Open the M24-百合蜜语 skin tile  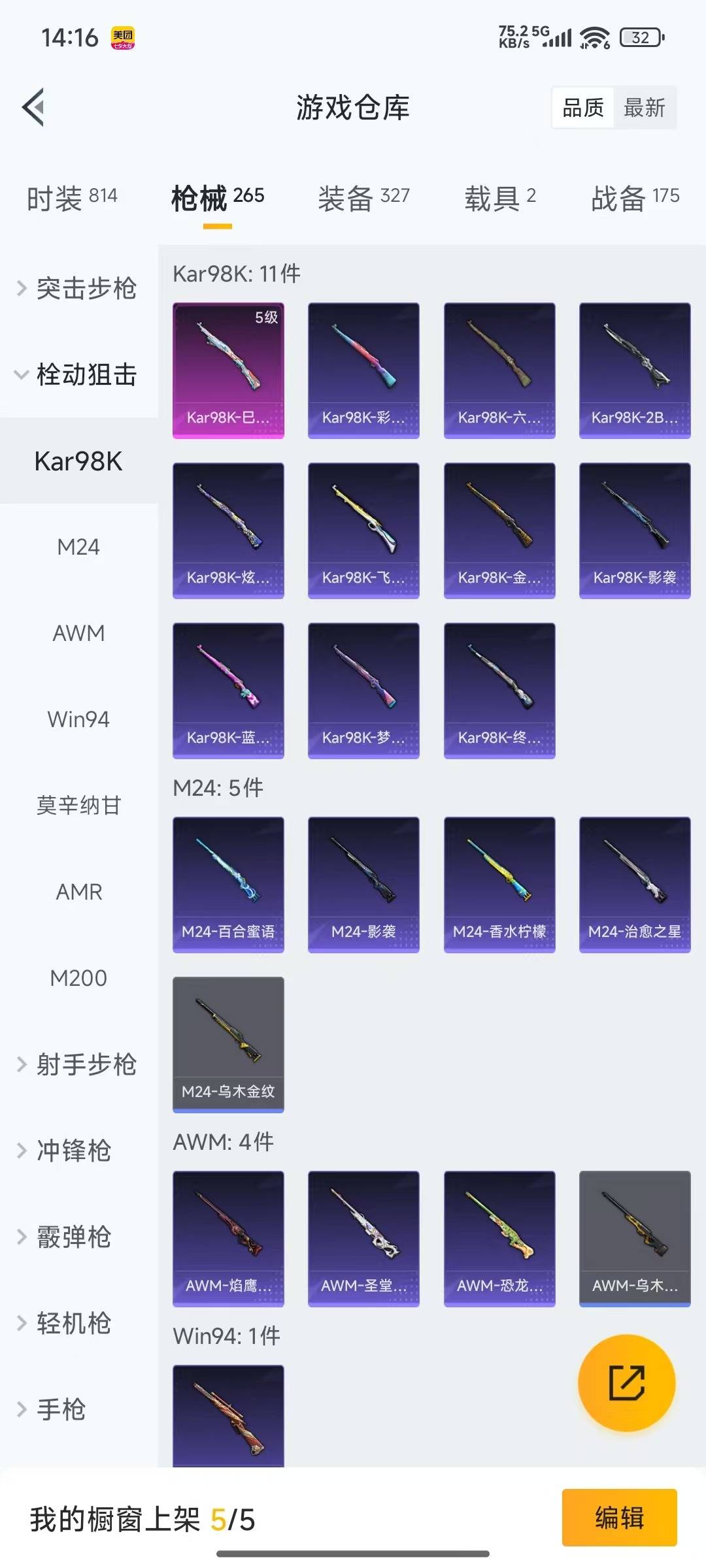click(x=228, y=884)
